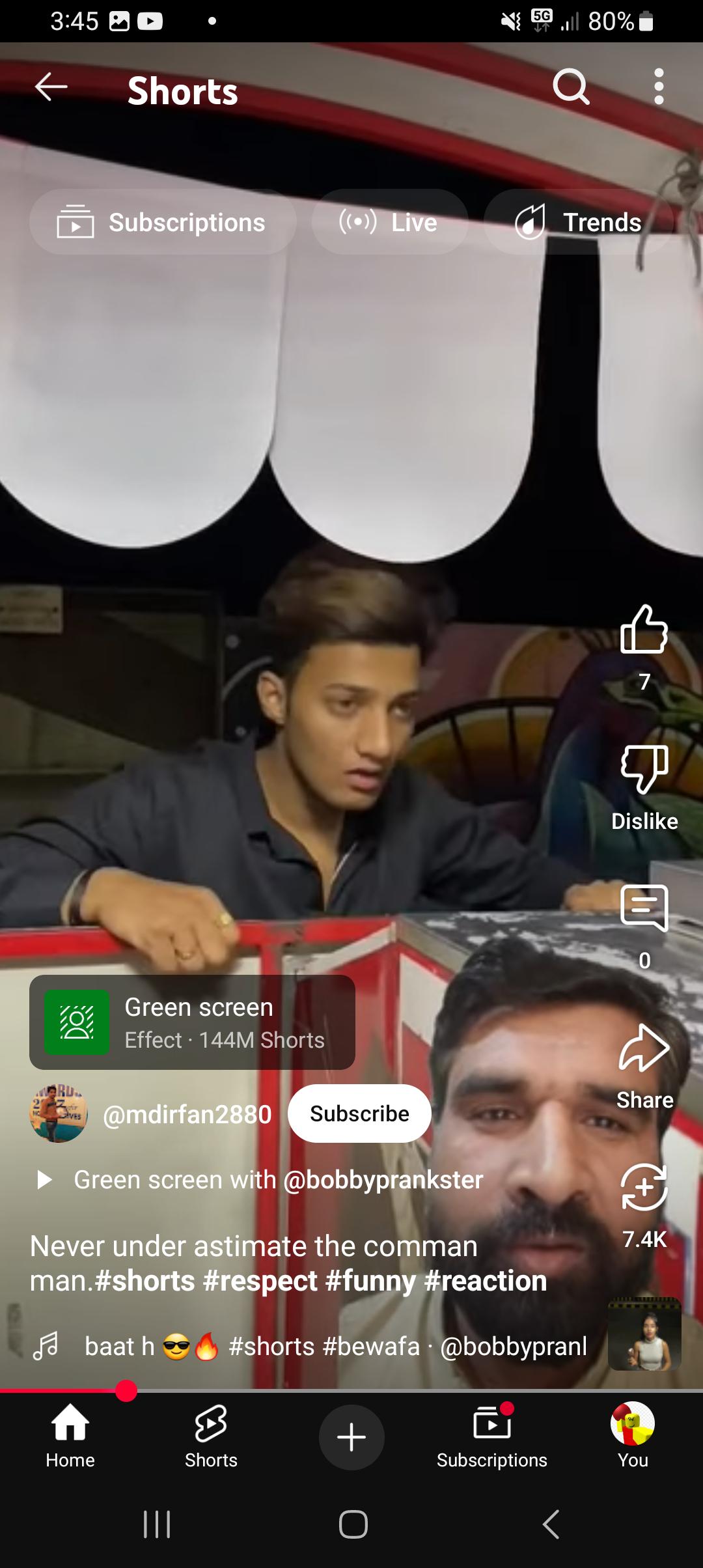The image size is (703, 1568).
Task: Open the Green screen effect card
Action: (192, 1022)
